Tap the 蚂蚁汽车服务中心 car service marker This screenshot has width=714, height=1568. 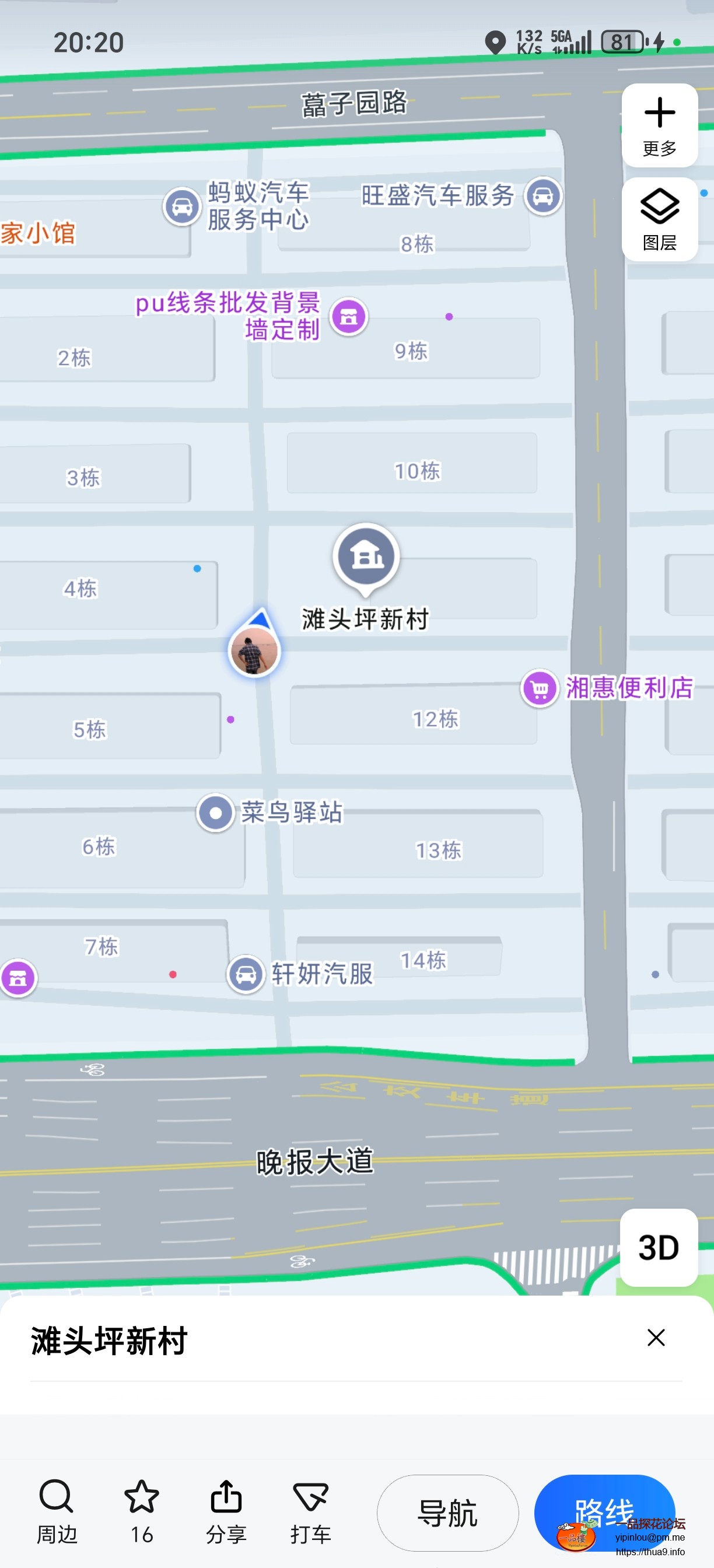[181, 206]
